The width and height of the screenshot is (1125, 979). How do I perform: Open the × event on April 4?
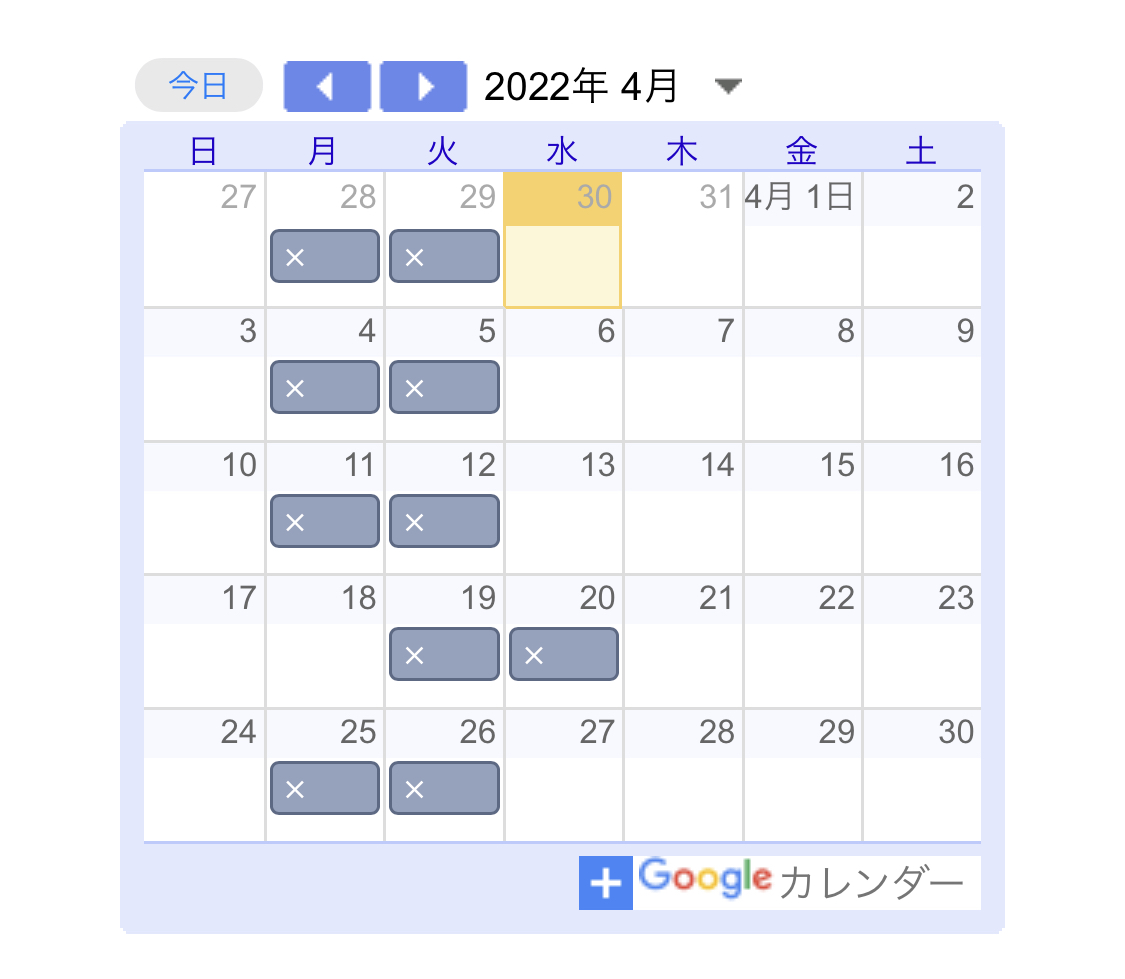coord(325,388)
